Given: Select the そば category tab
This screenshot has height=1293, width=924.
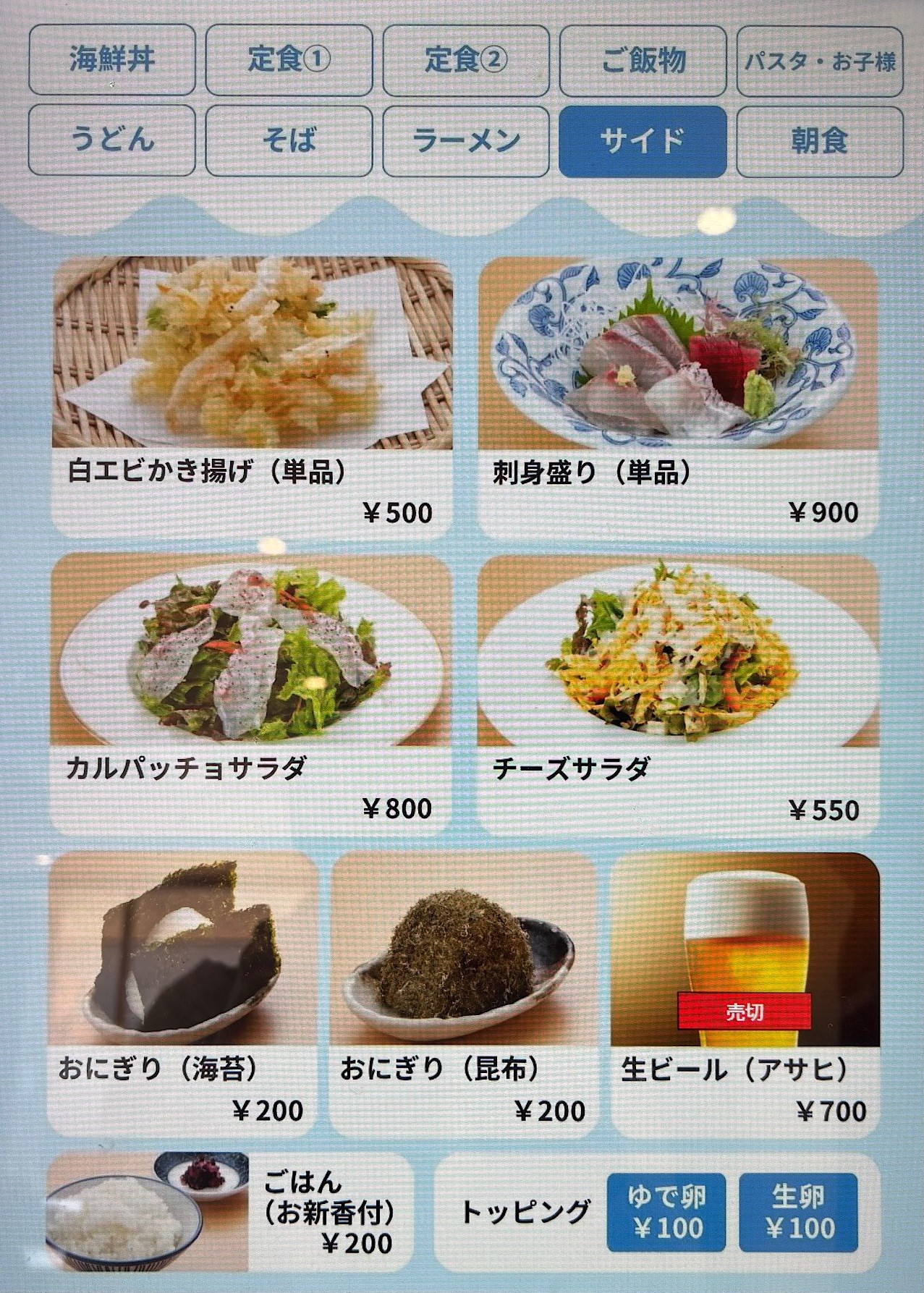Looking at the screenshot, I should coord(289,140).
